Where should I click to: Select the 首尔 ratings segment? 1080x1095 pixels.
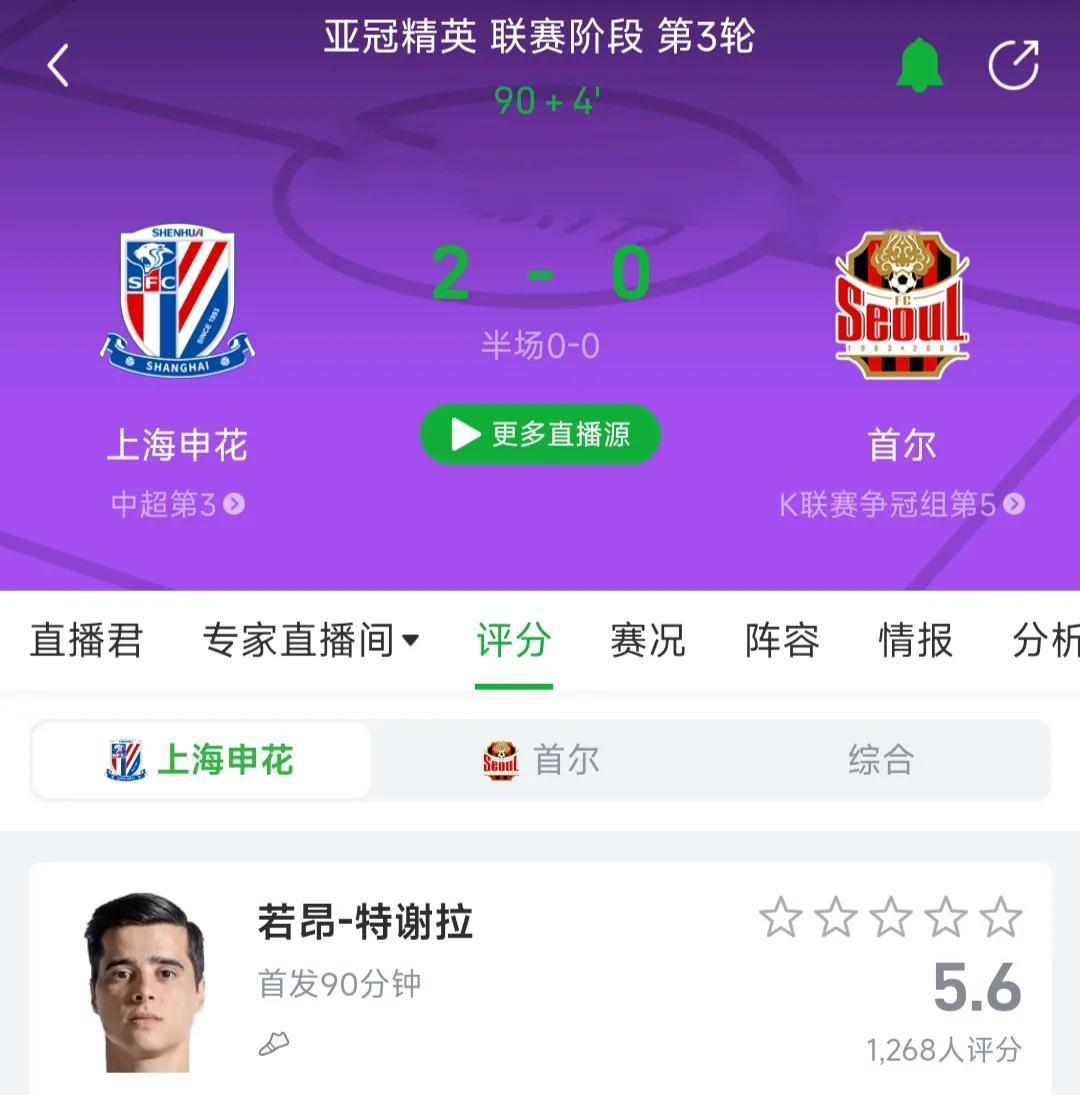click(540, 760)
